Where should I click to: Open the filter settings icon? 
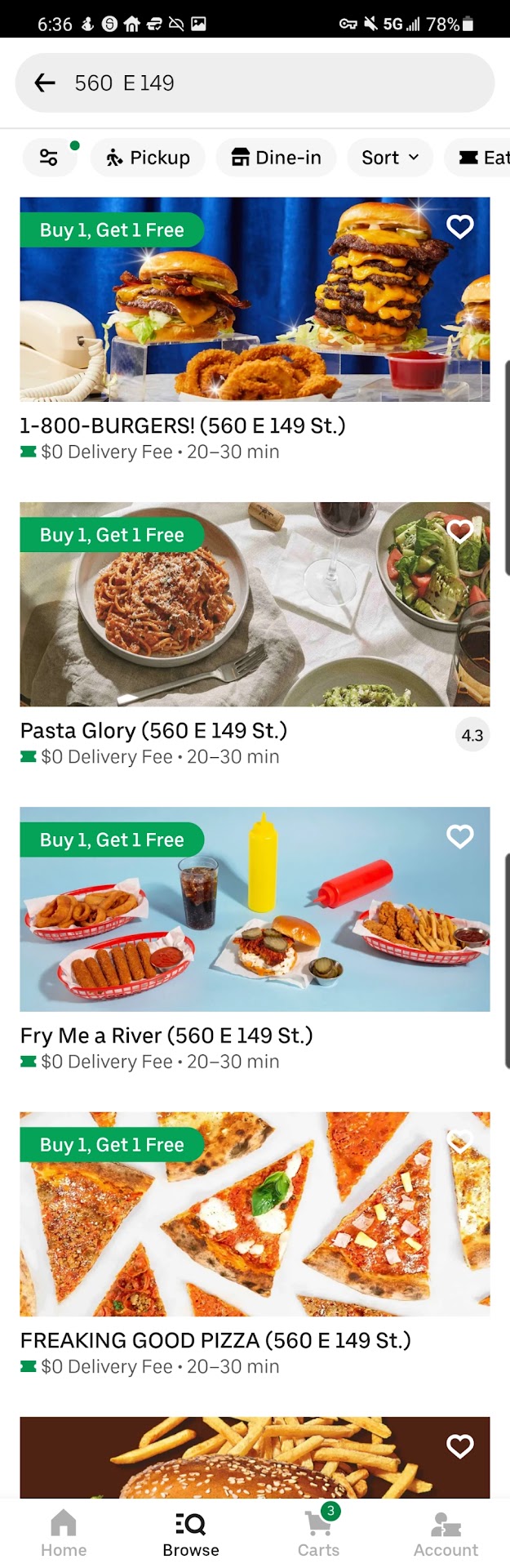[x=49, y=158]
